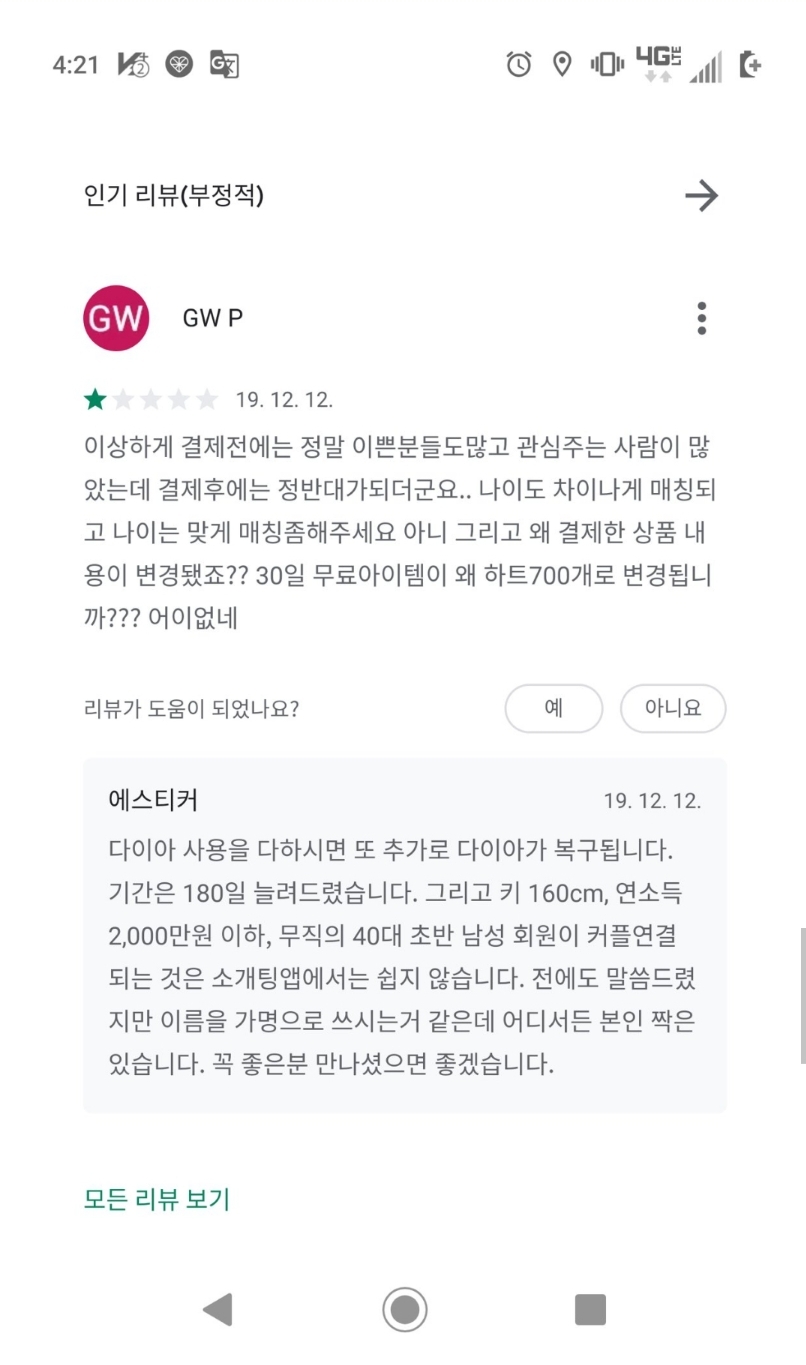Open negative popular reviews with the arrow
This screenshot has height=1365, width=806.
pos(702,196)
